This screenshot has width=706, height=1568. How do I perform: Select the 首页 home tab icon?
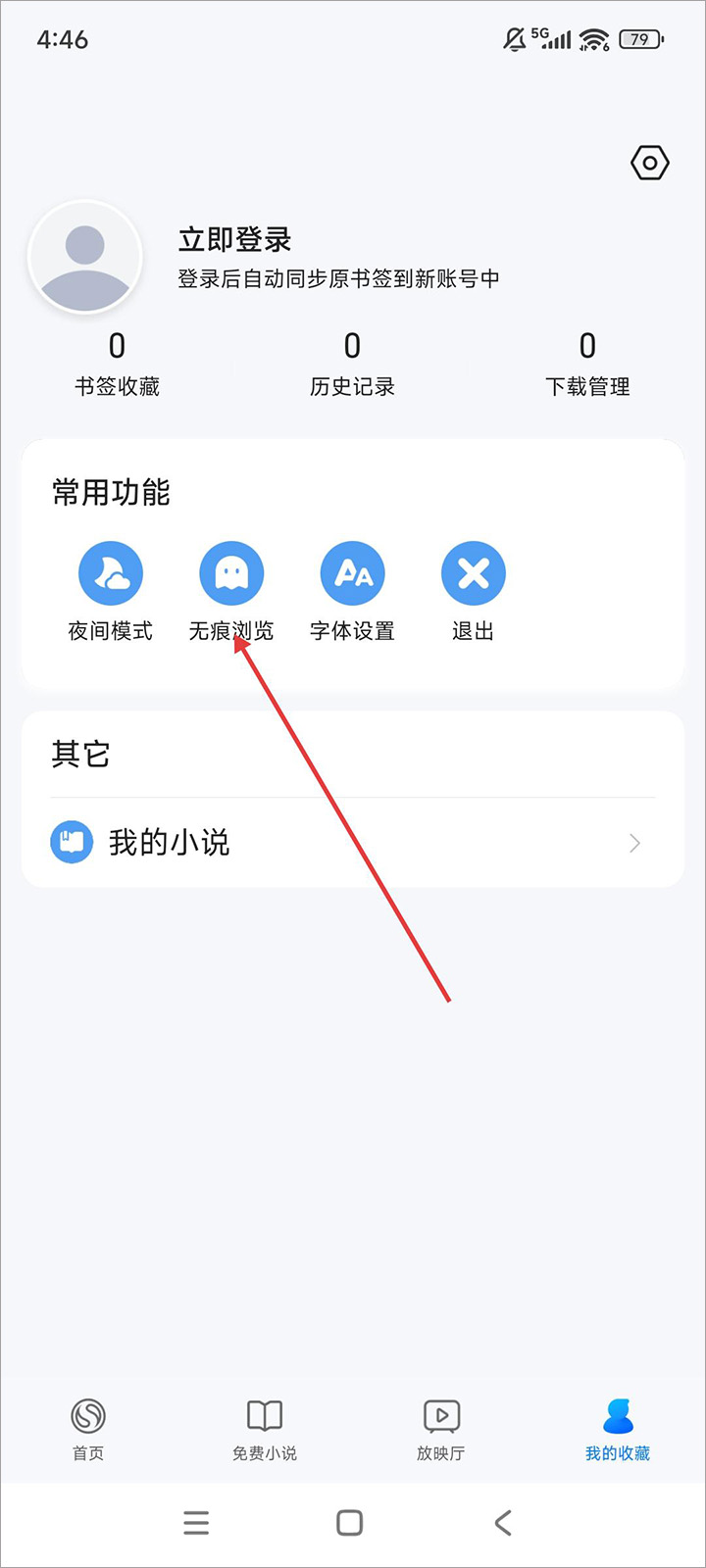(87, 1415)
